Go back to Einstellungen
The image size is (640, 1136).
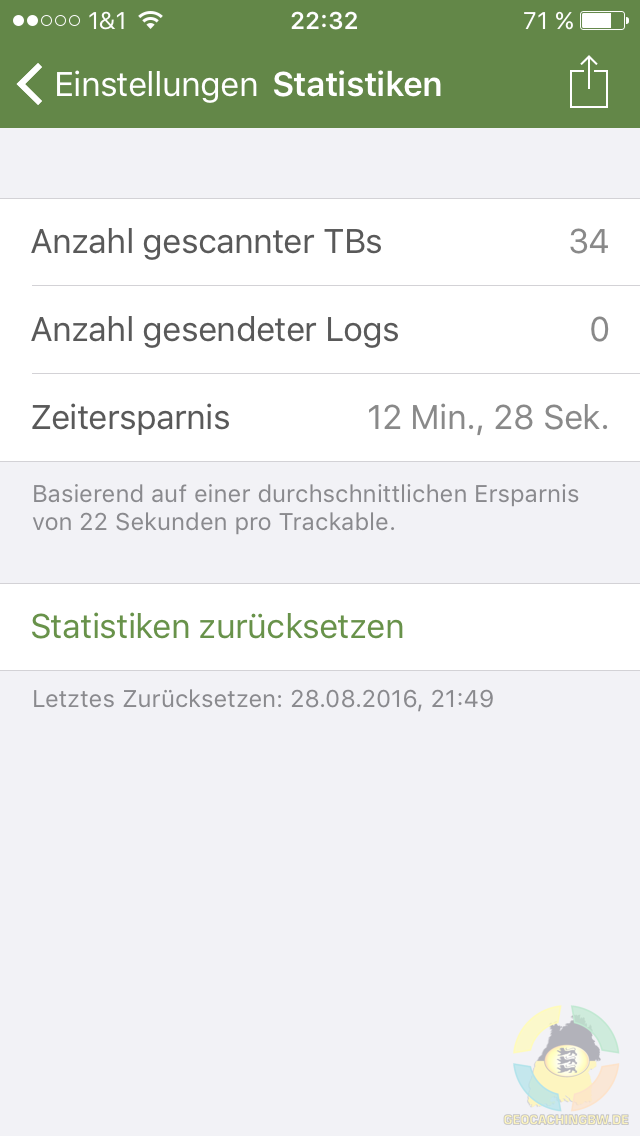point(136,85)
